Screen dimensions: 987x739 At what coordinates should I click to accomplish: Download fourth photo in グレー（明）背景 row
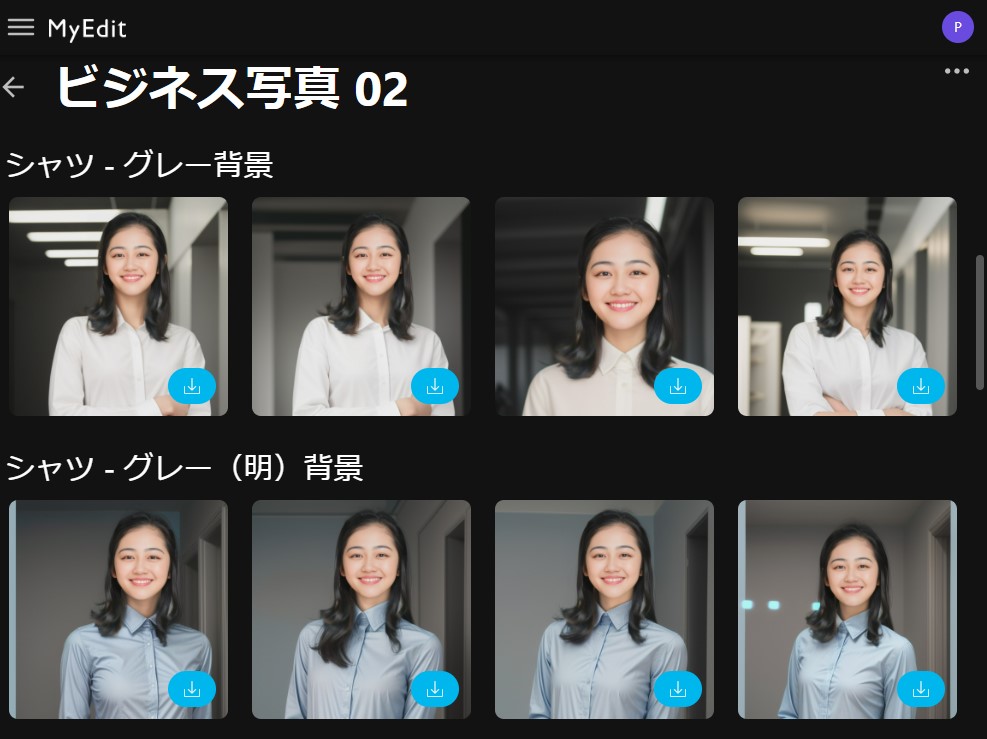pos(921,689)
